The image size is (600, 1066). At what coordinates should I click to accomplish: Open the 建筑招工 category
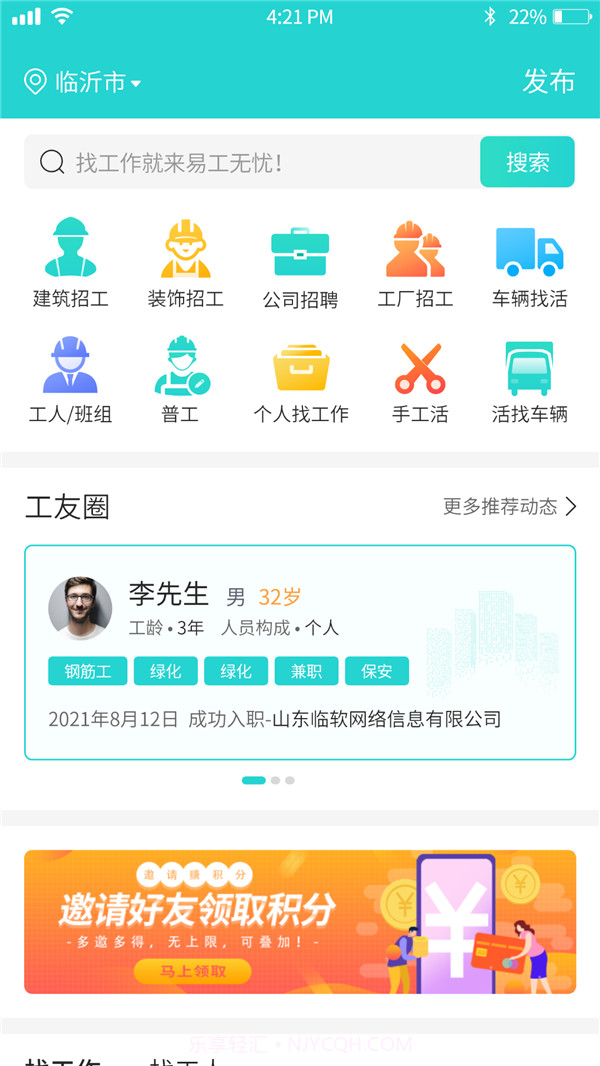click(71, 264)
